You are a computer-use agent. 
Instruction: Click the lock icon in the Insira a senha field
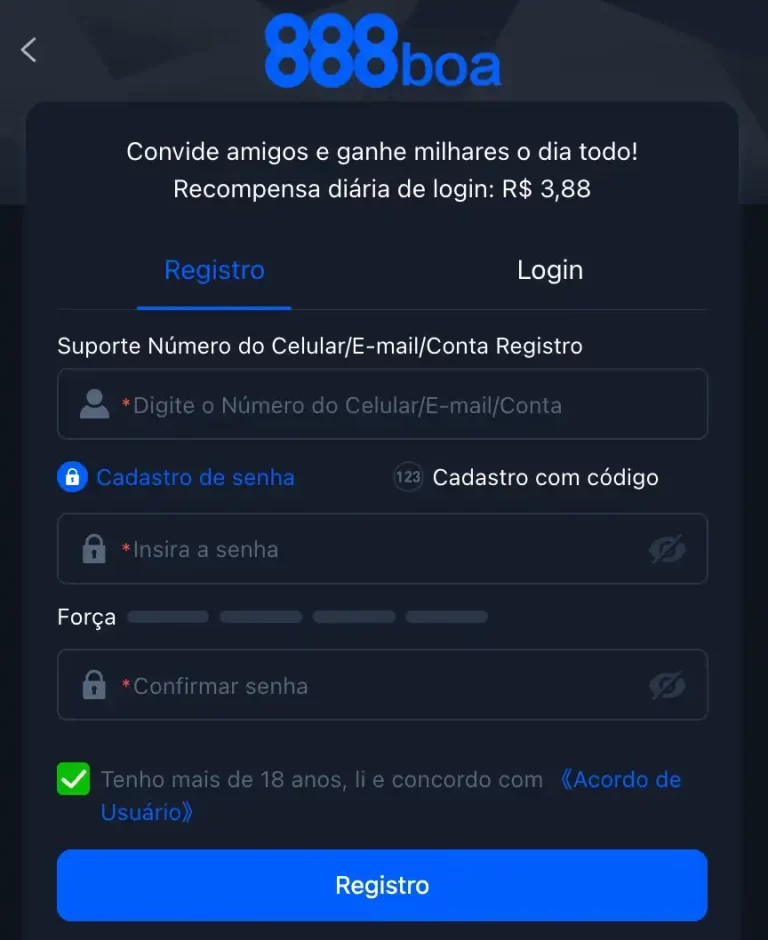pos(93,548)
